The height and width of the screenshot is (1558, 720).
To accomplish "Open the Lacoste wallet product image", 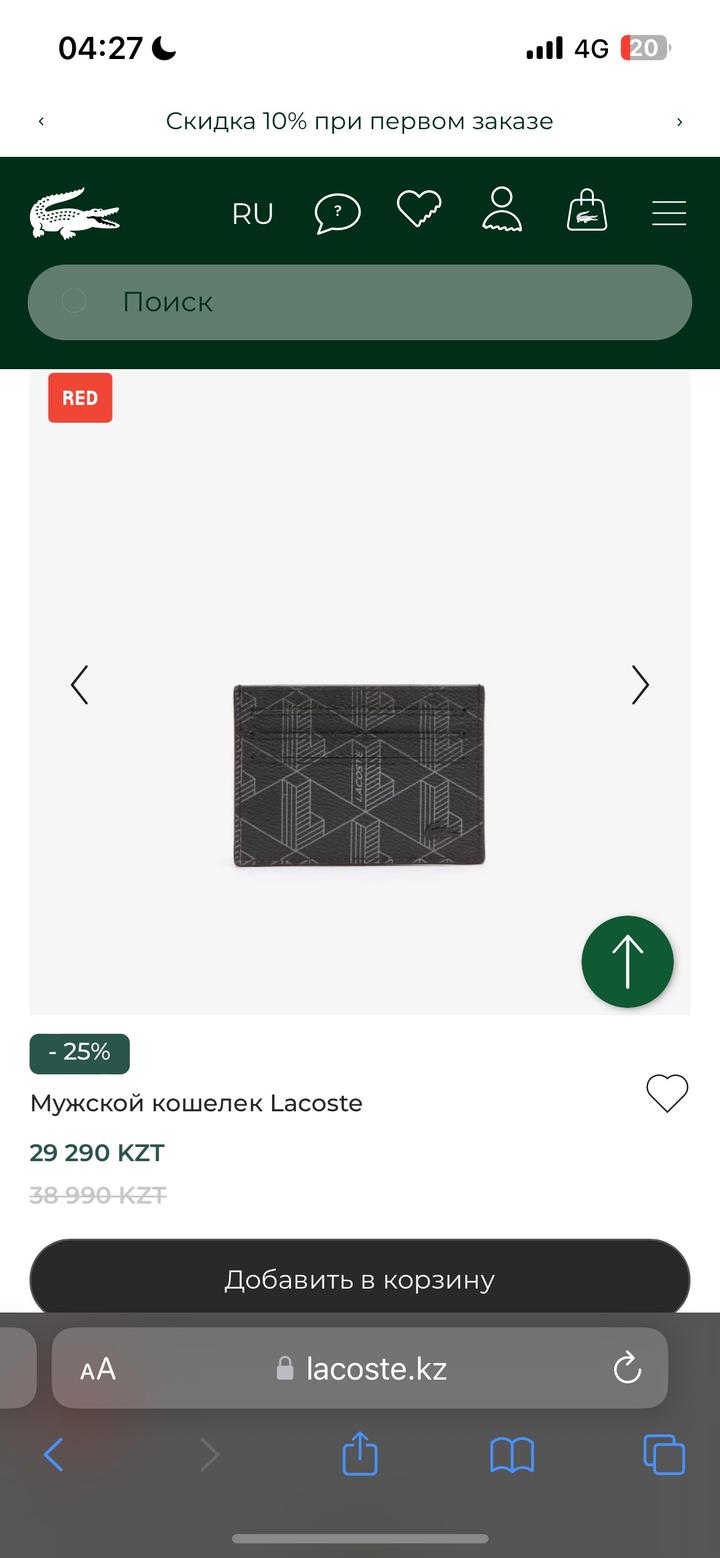I will 359,775.
